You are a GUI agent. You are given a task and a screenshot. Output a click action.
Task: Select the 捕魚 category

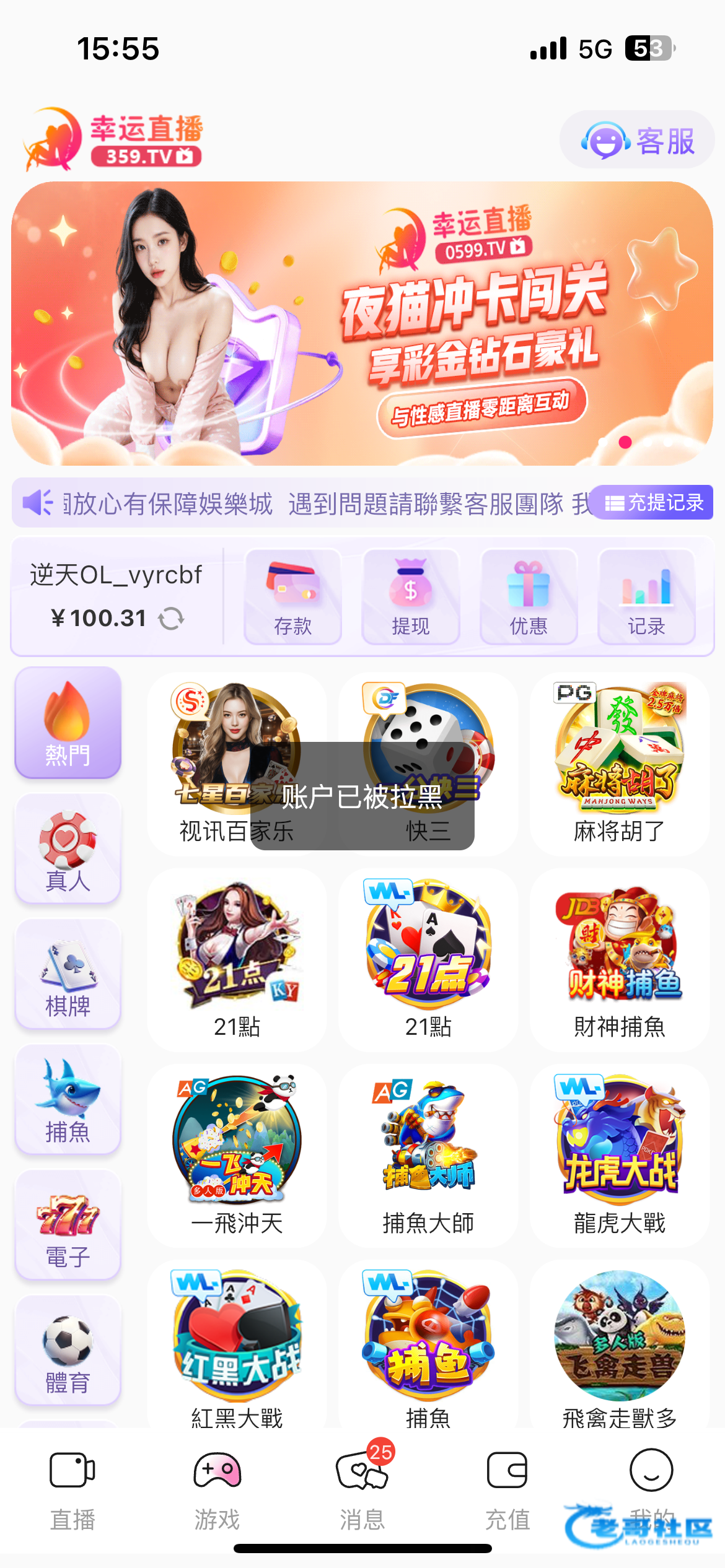point(68,1100)
